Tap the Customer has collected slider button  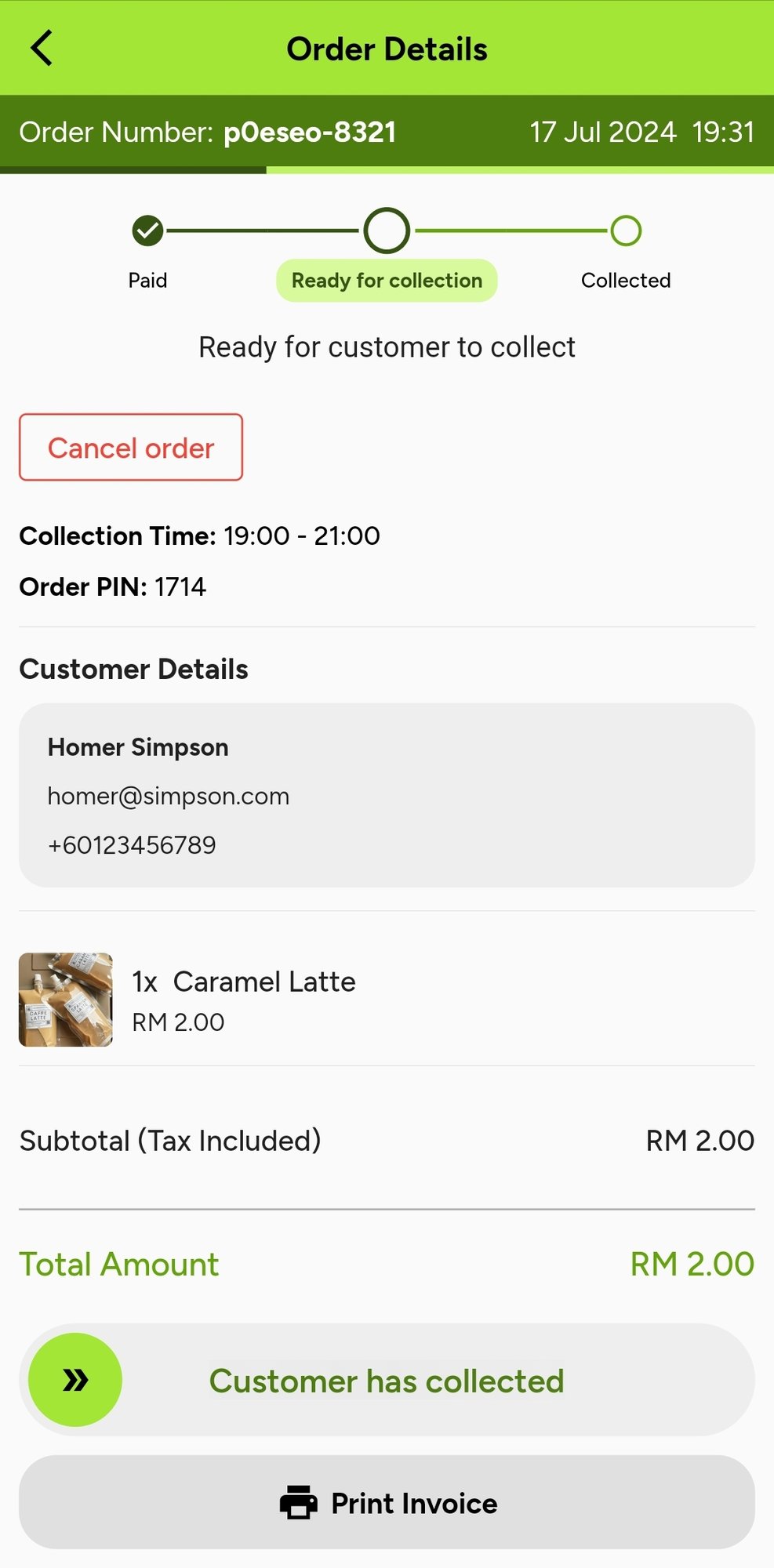point(75,1380)
